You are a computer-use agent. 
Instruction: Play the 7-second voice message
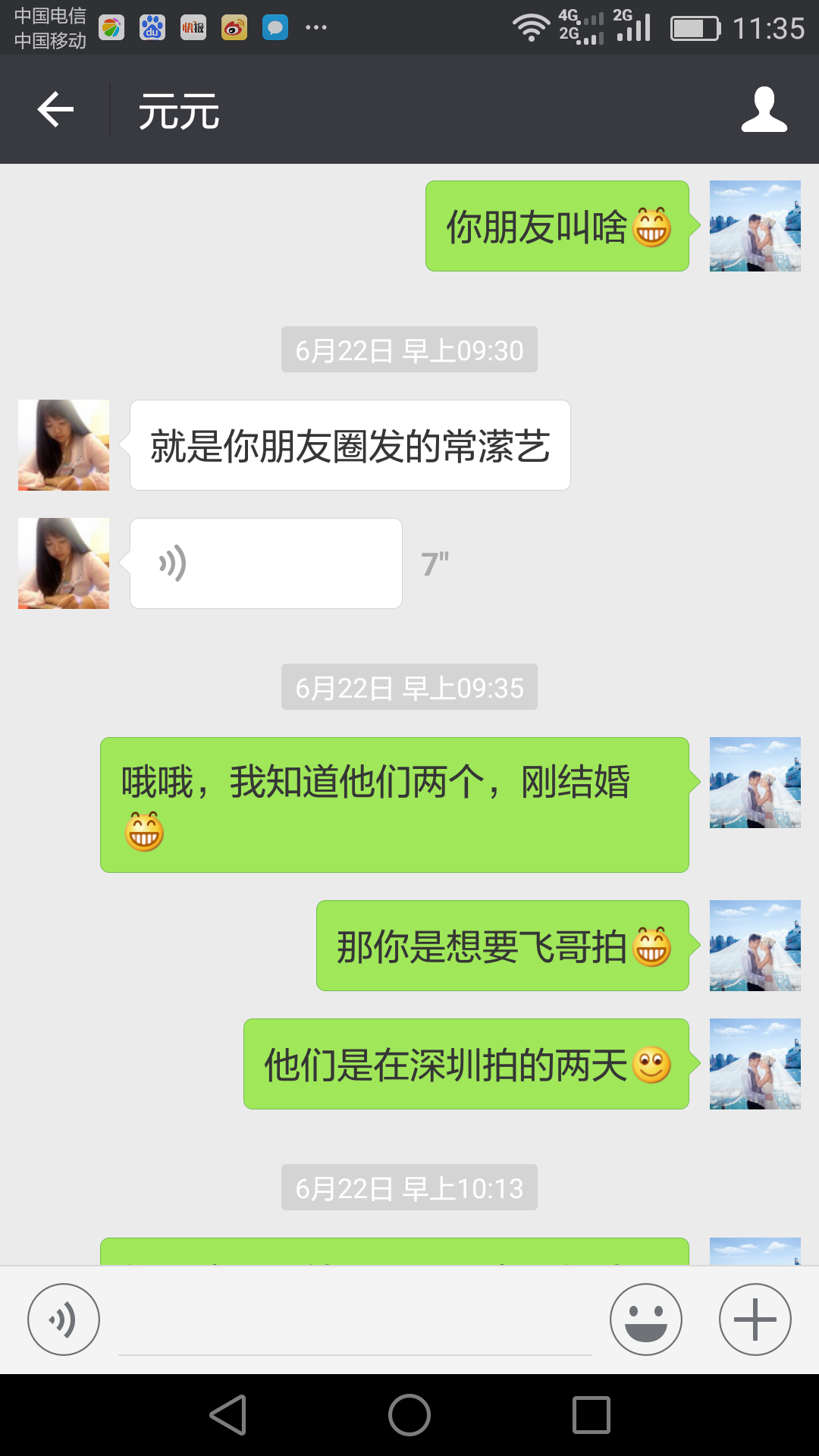265,563
